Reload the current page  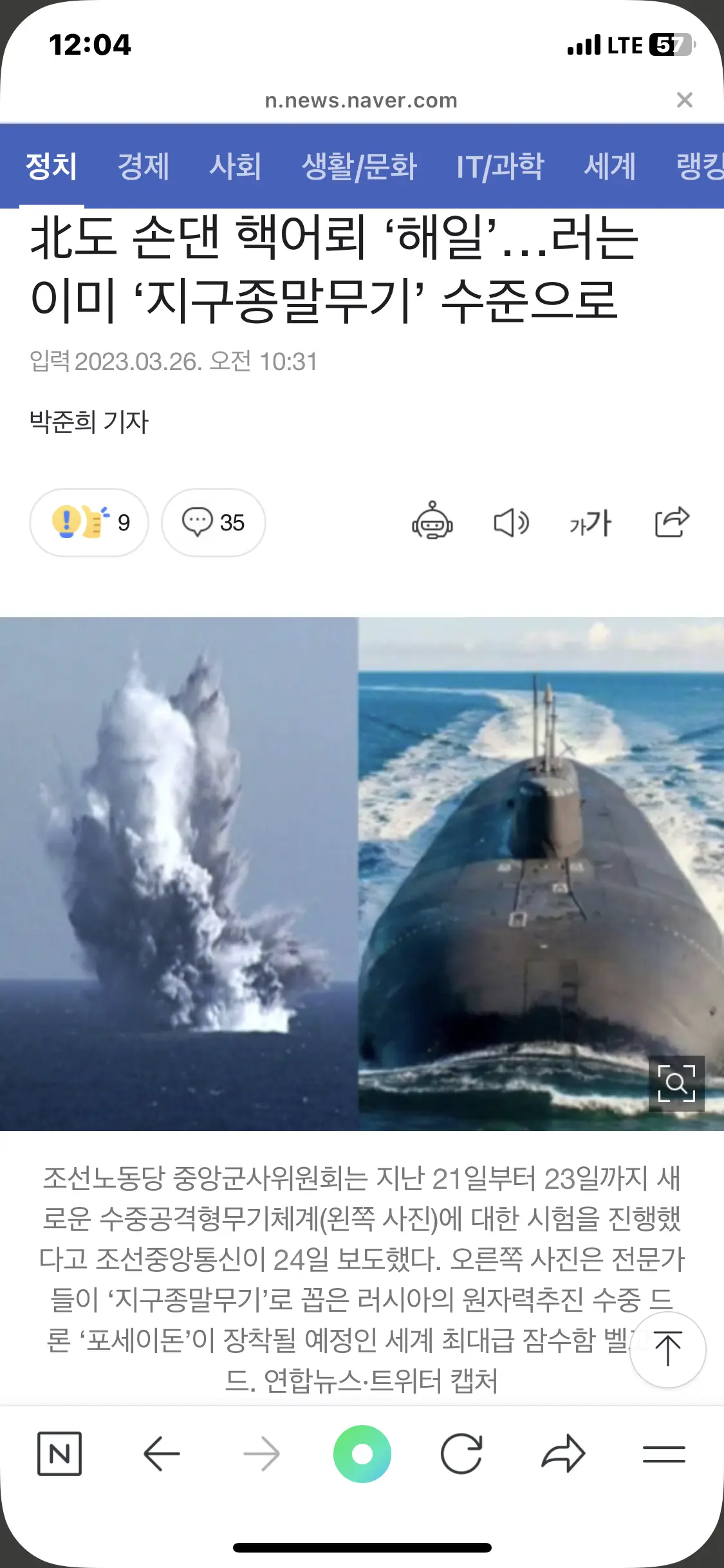click(x=461, y=1453)
